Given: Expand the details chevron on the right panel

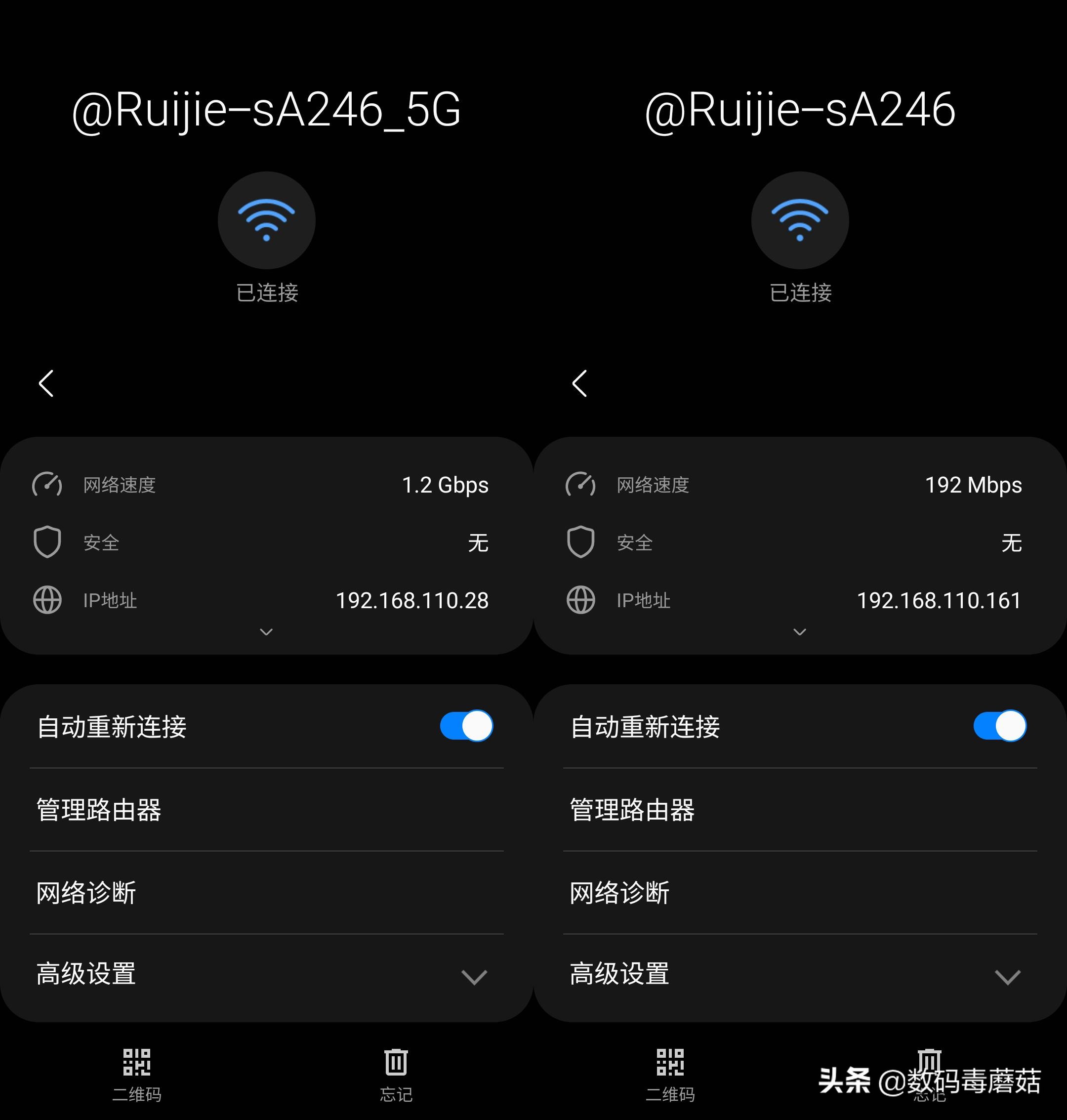Looking at the screenshot, I should pyautogui.click(x=800, y=632).
